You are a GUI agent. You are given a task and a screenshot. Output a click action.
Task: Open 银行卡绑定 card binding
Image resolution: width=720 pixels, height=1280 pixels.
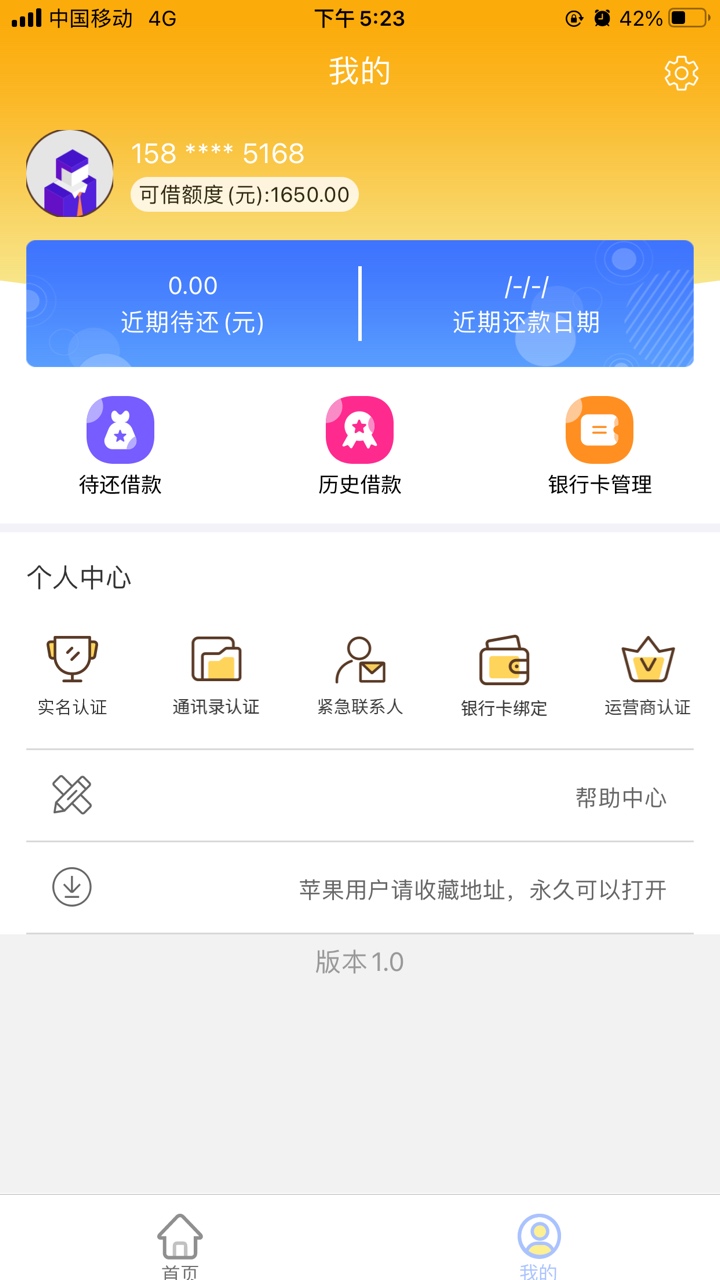click(504, 676)
